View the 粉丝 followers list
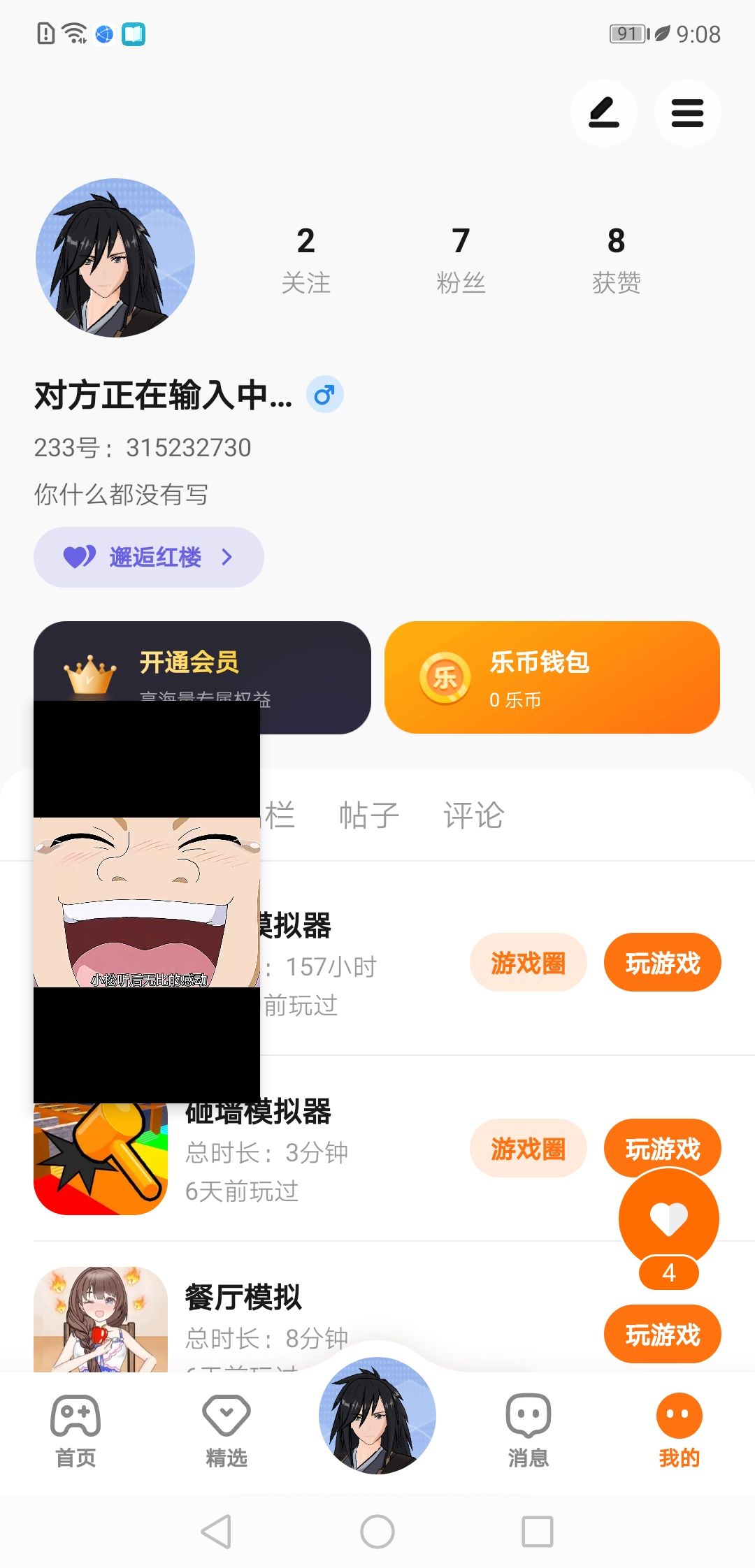The image size is (755, 1568). tap(461, 259)
